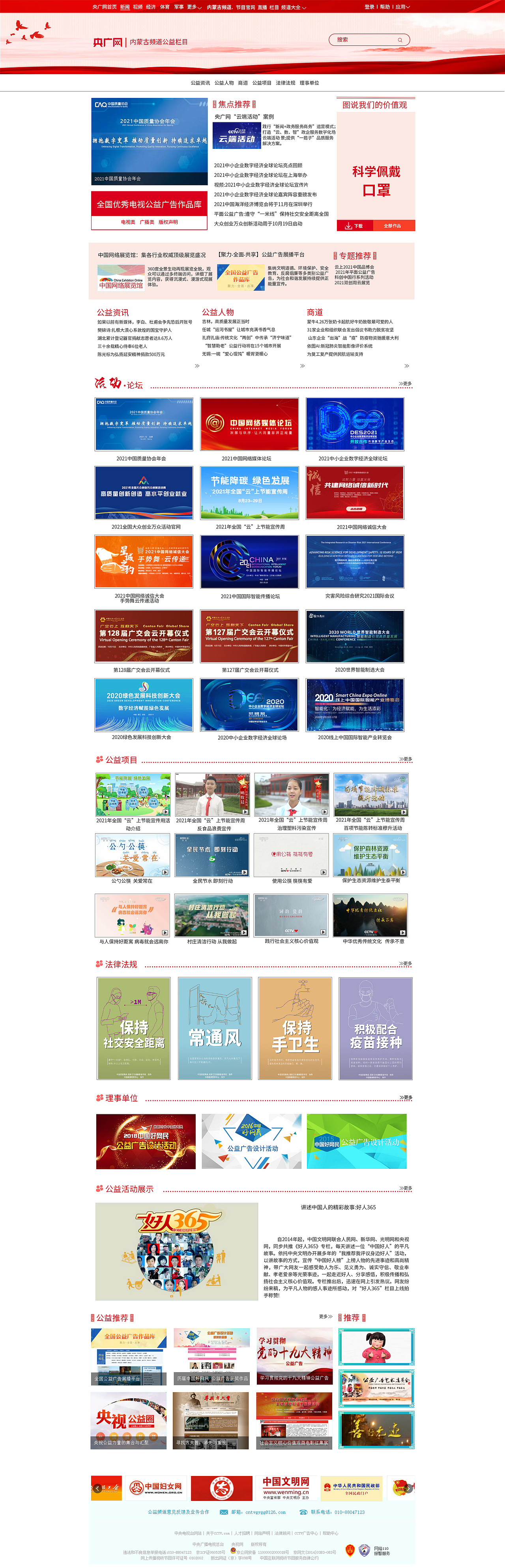Open the 搜索 search box
Screen dimensions: 505x1568
(369, 39)
